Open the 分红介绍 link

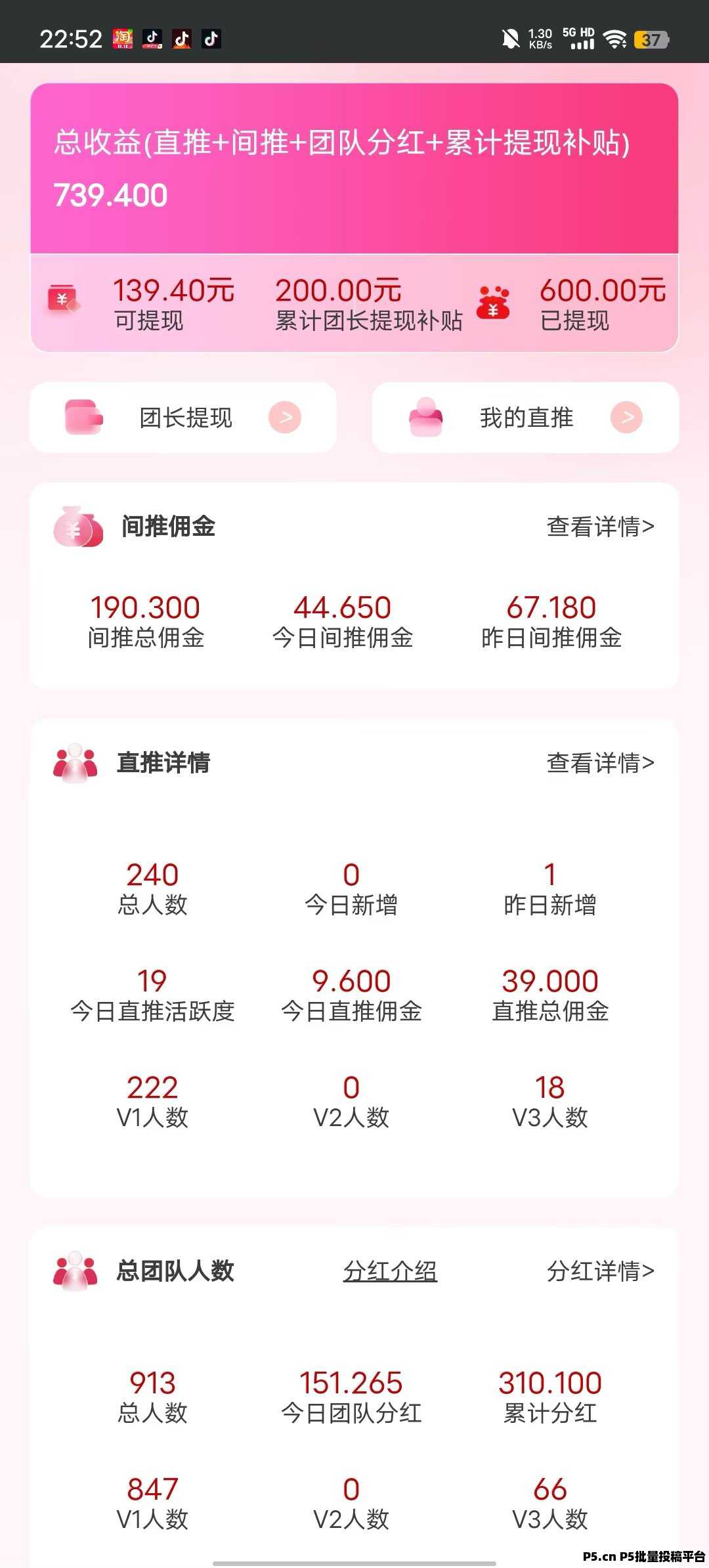pyautogui.click(x=390, y=1271)
